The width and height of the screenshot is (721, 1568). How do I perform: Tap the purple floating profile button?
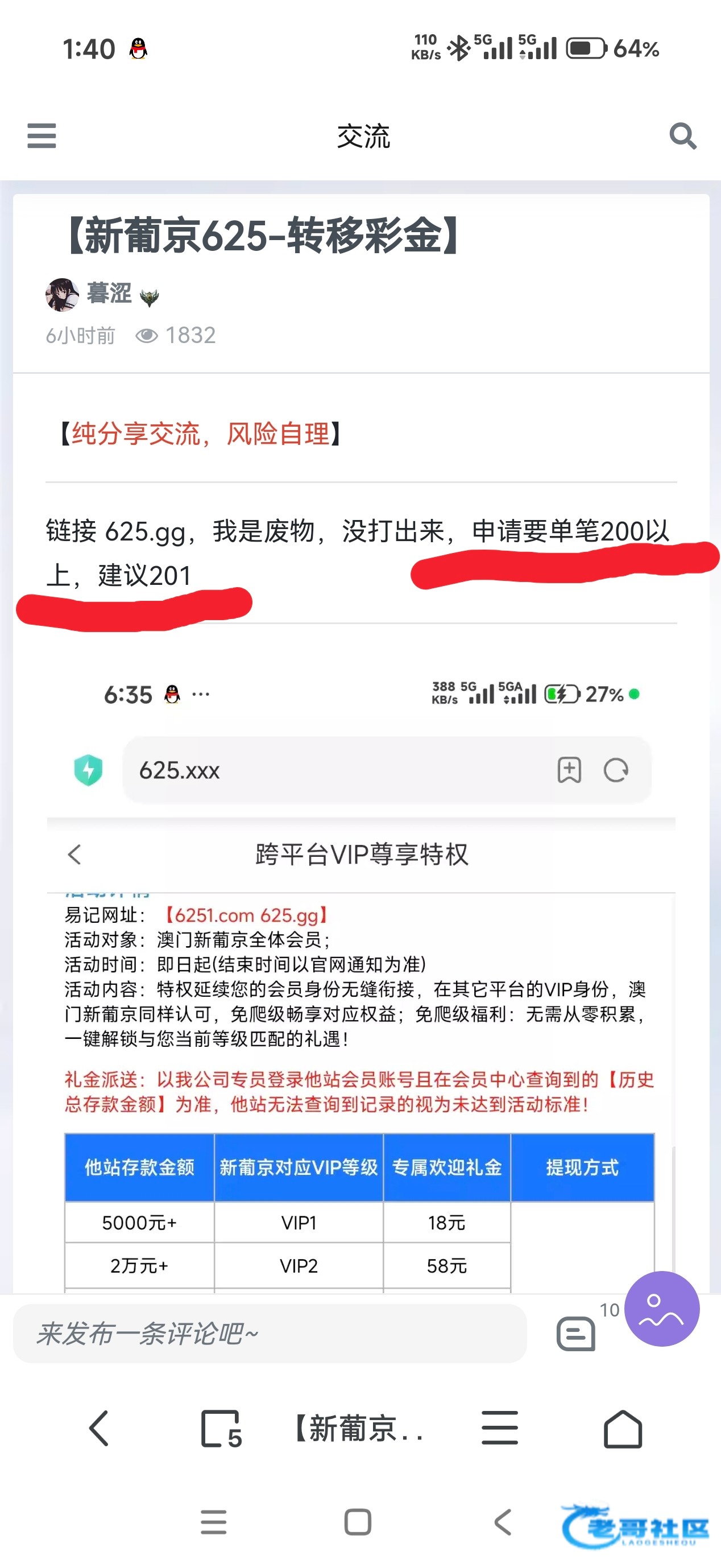click(661, 1309)
